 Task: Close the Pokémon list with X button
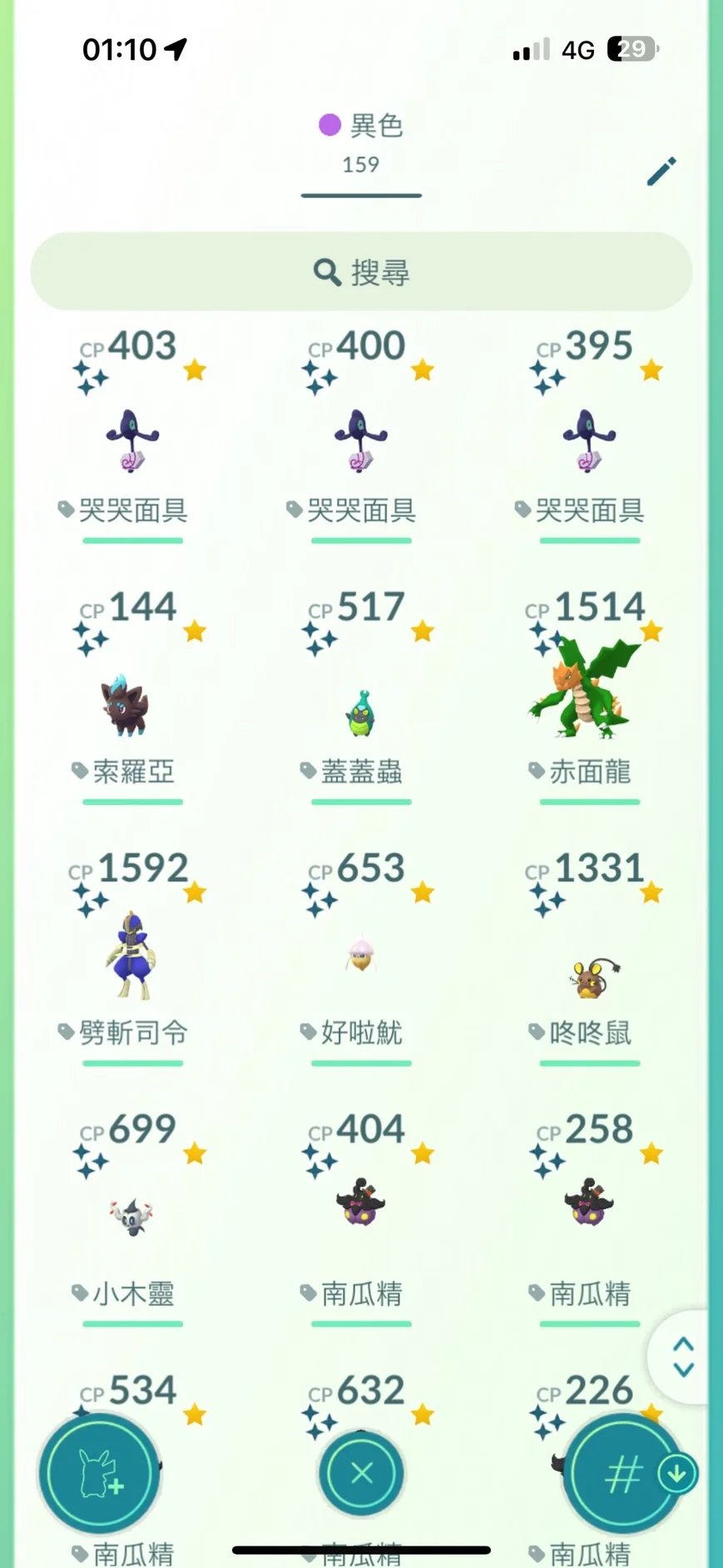[x=361, y=1473]
